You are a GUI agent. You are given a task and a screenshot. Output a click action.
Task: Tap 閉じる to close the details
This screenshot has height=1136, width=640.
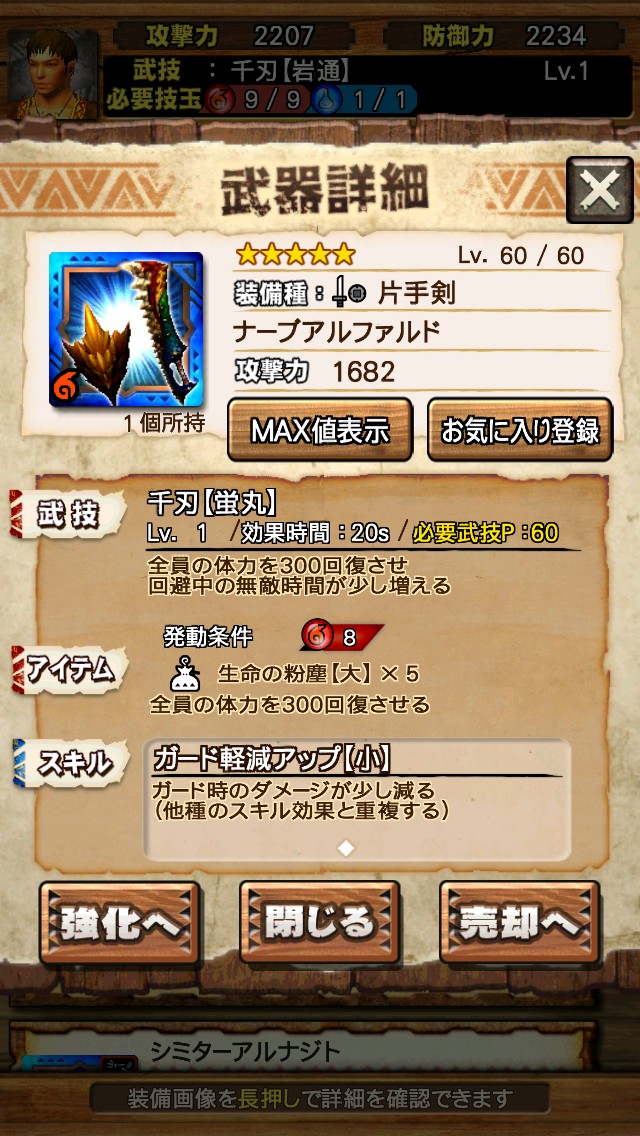(x=320, y=922)
